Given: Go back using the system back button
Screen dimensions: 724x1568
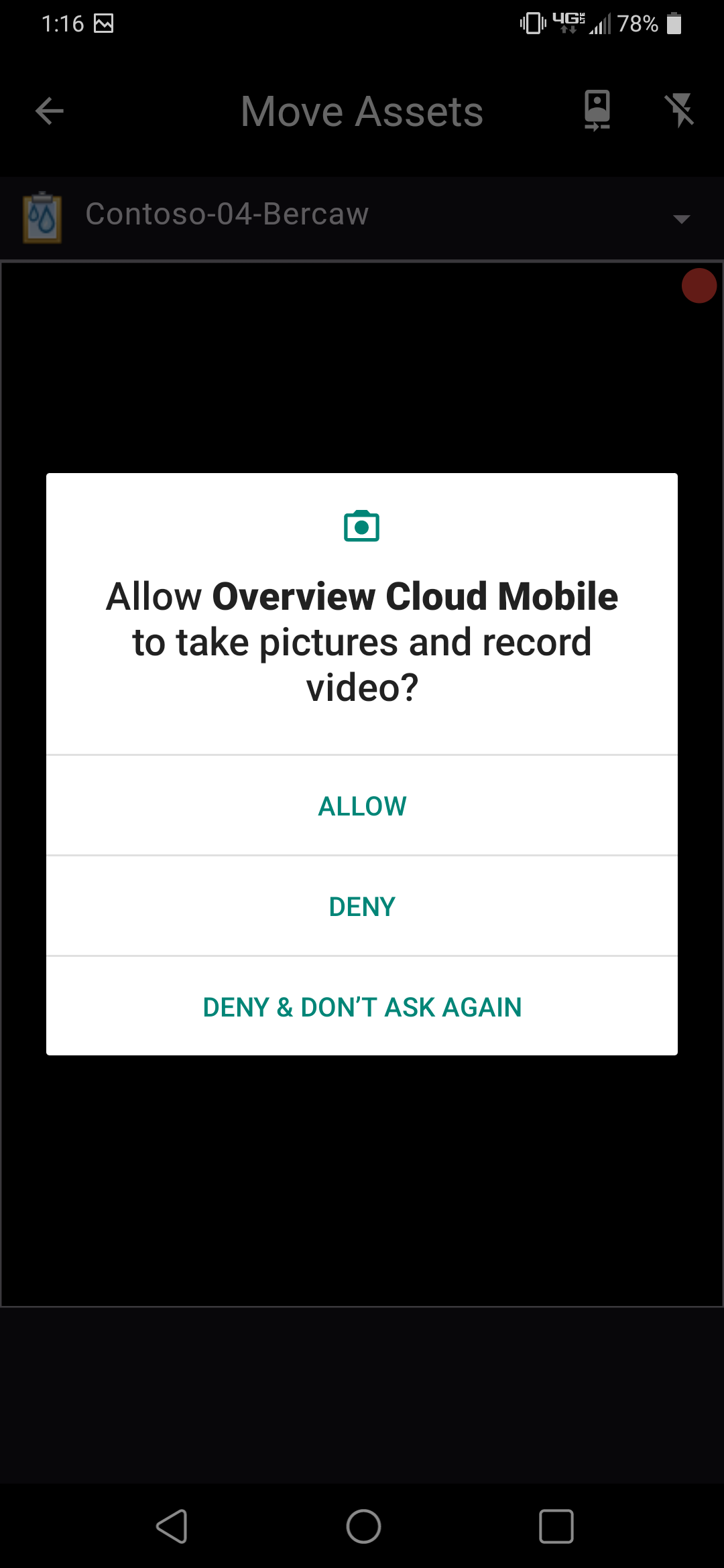Looking at the screenshot, I should (x=172, y=1526).
